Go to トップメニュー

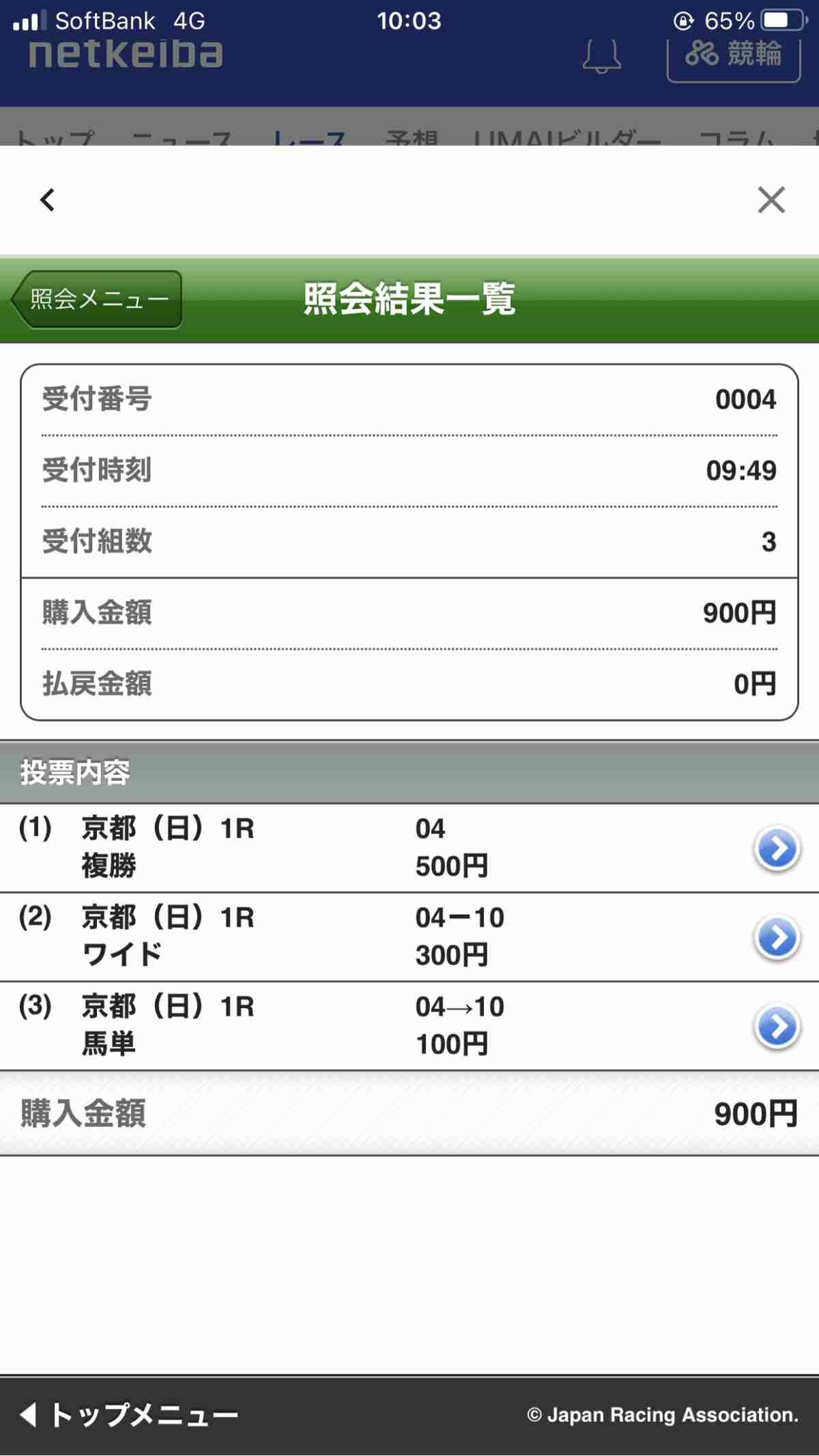tap(130, 1414)
